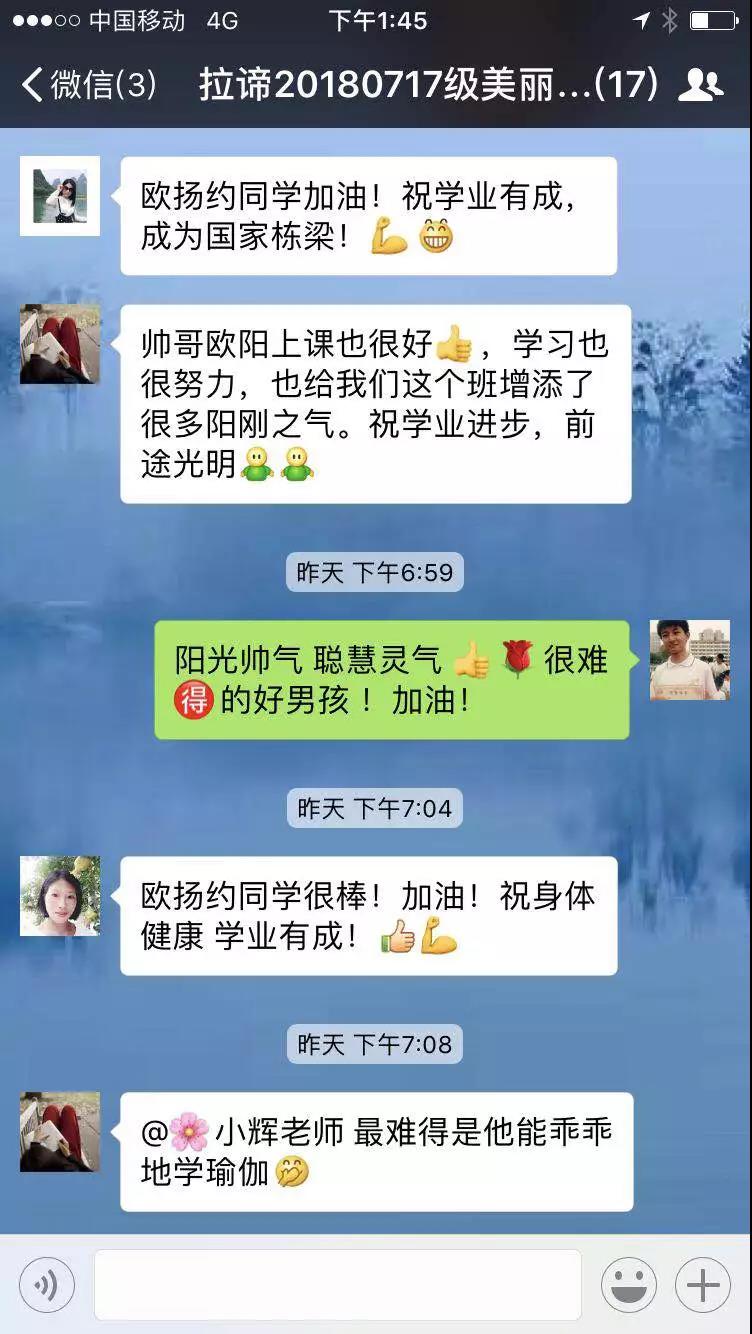The width and height of the screenshot is (752, 1334).
Task: Open avatar beside 帅哥欧阳上课也很好 message
Action: (60, 344)
